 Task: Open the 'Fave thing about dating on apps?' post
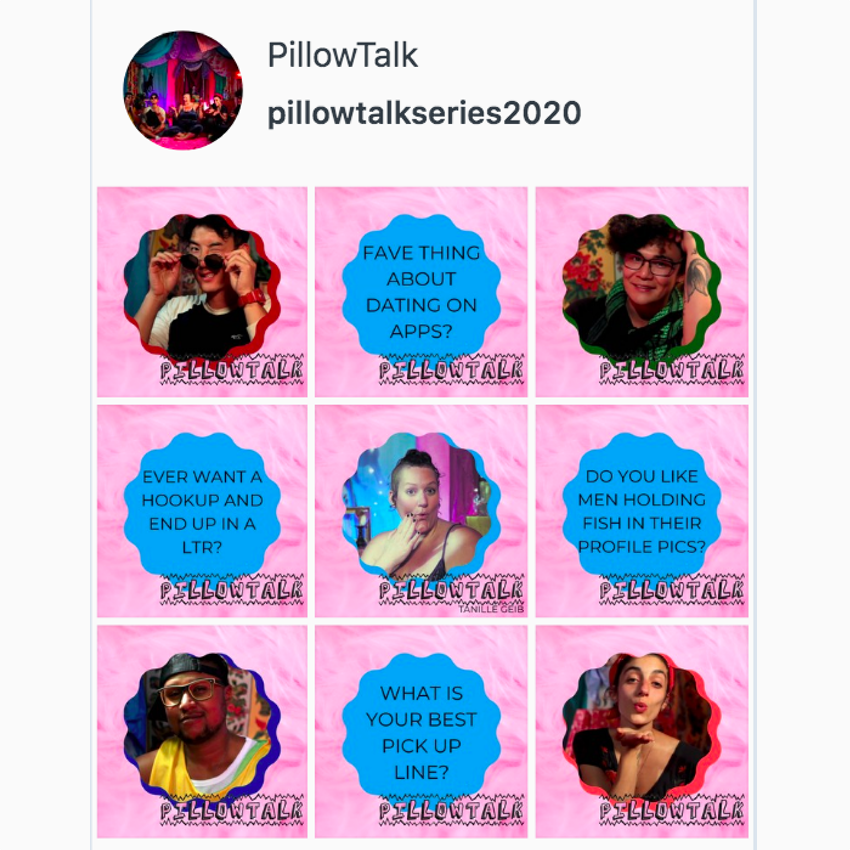421,292
